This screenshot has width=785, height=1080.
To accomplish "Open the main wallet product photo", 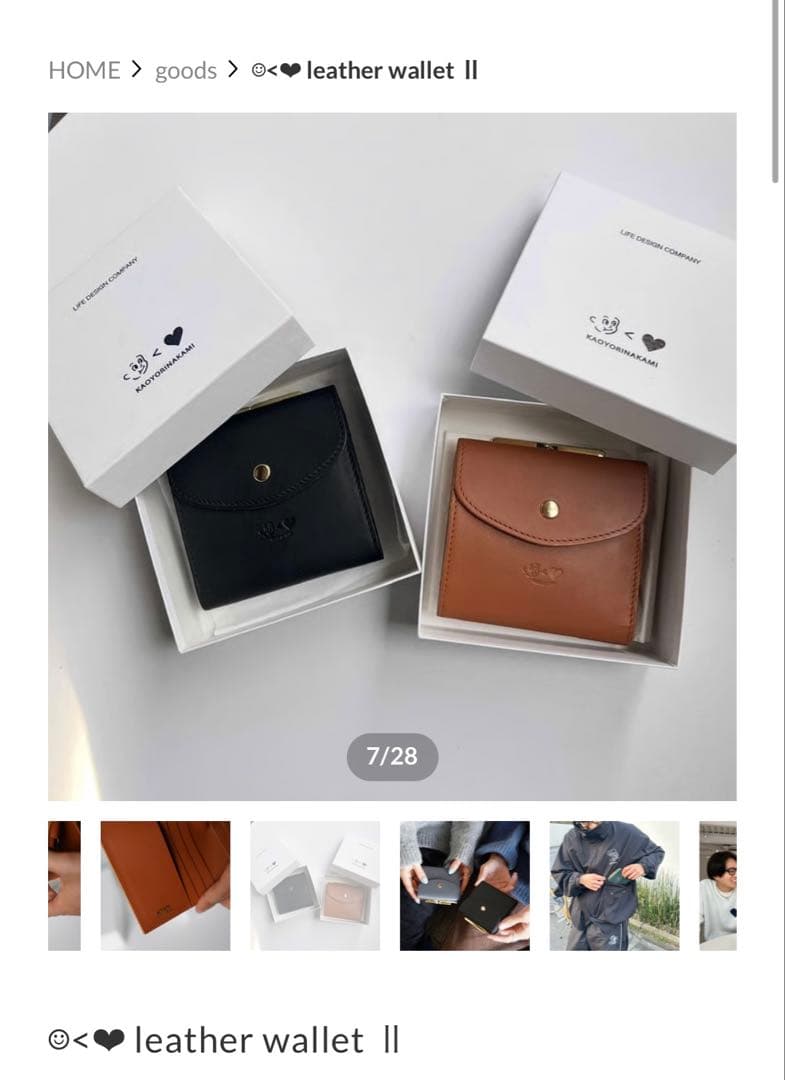I will [392, 456].
